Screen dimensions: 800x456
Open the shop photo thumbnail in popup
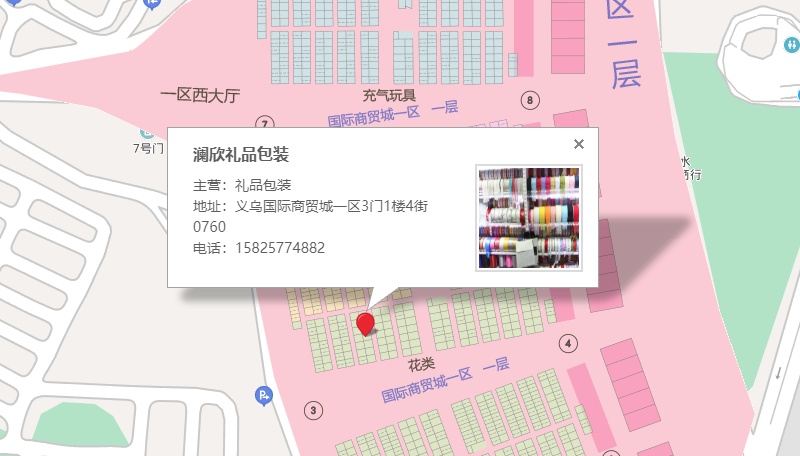point(529,218)
